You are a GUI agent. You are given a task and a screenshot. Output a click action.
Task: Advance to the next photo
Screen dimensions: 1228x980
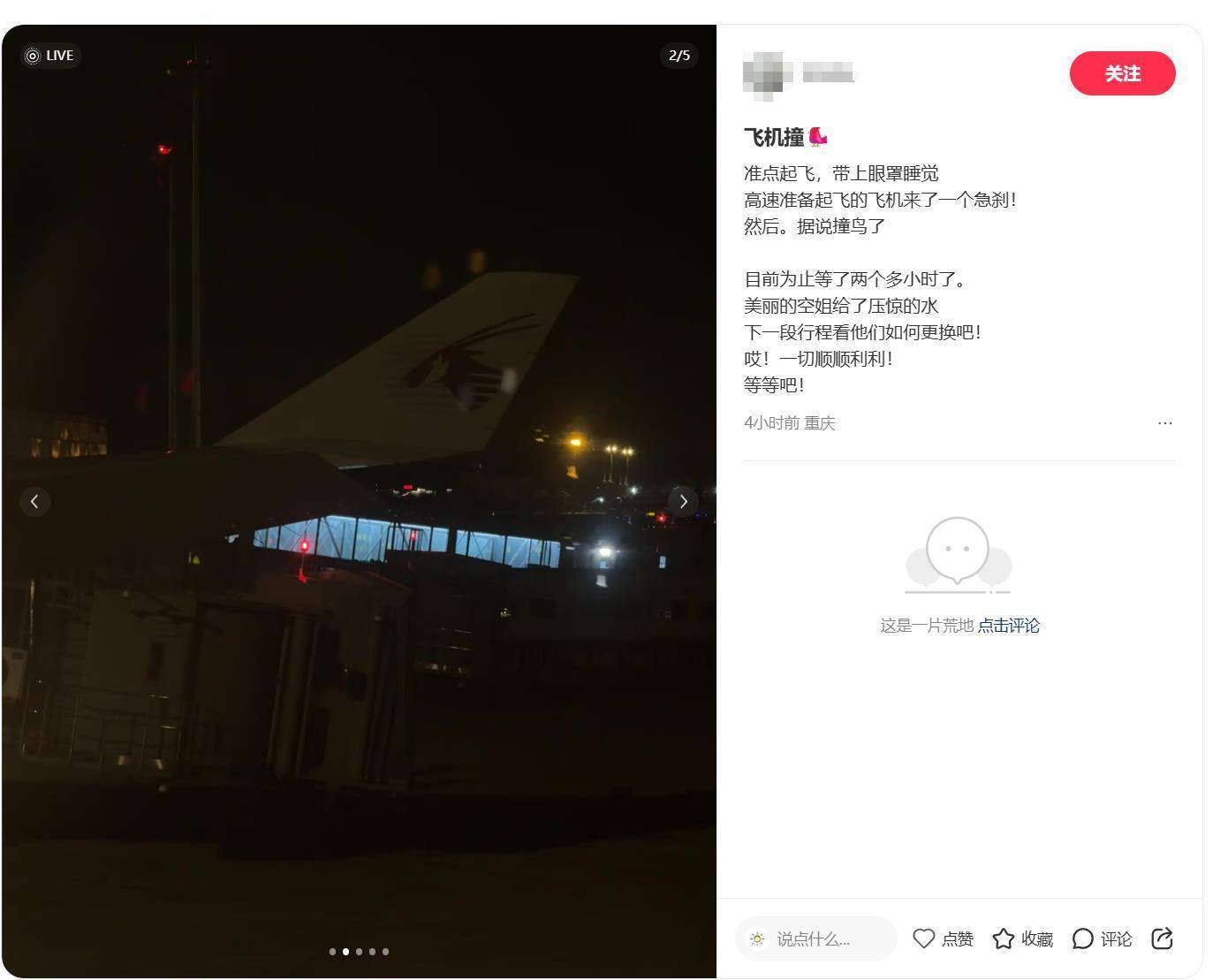683,502
